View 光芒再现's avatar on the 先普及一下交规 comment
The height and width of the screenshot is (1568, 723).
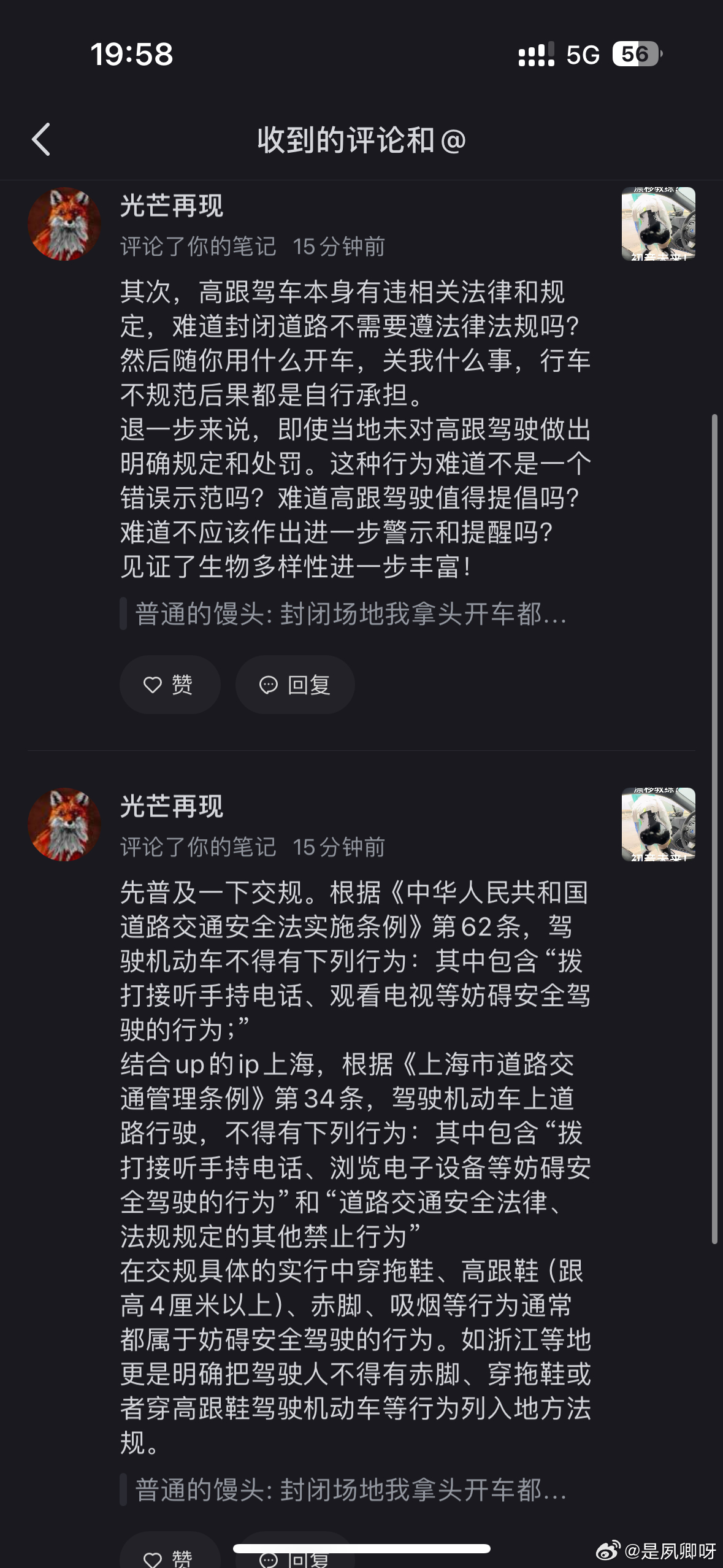click(x=64, y=824)
